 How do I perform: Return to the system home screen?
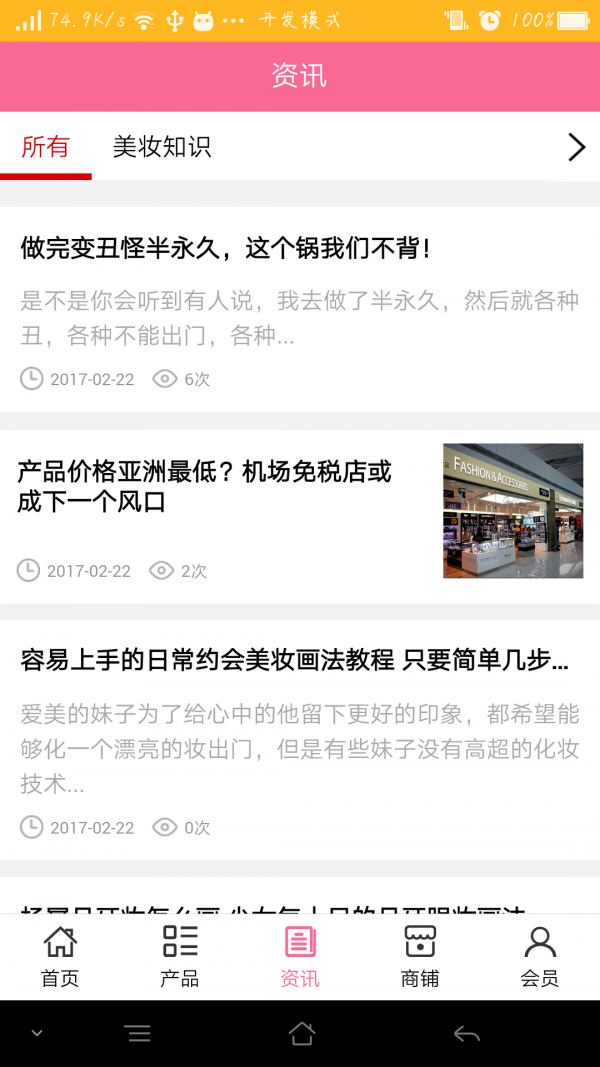302,1034
